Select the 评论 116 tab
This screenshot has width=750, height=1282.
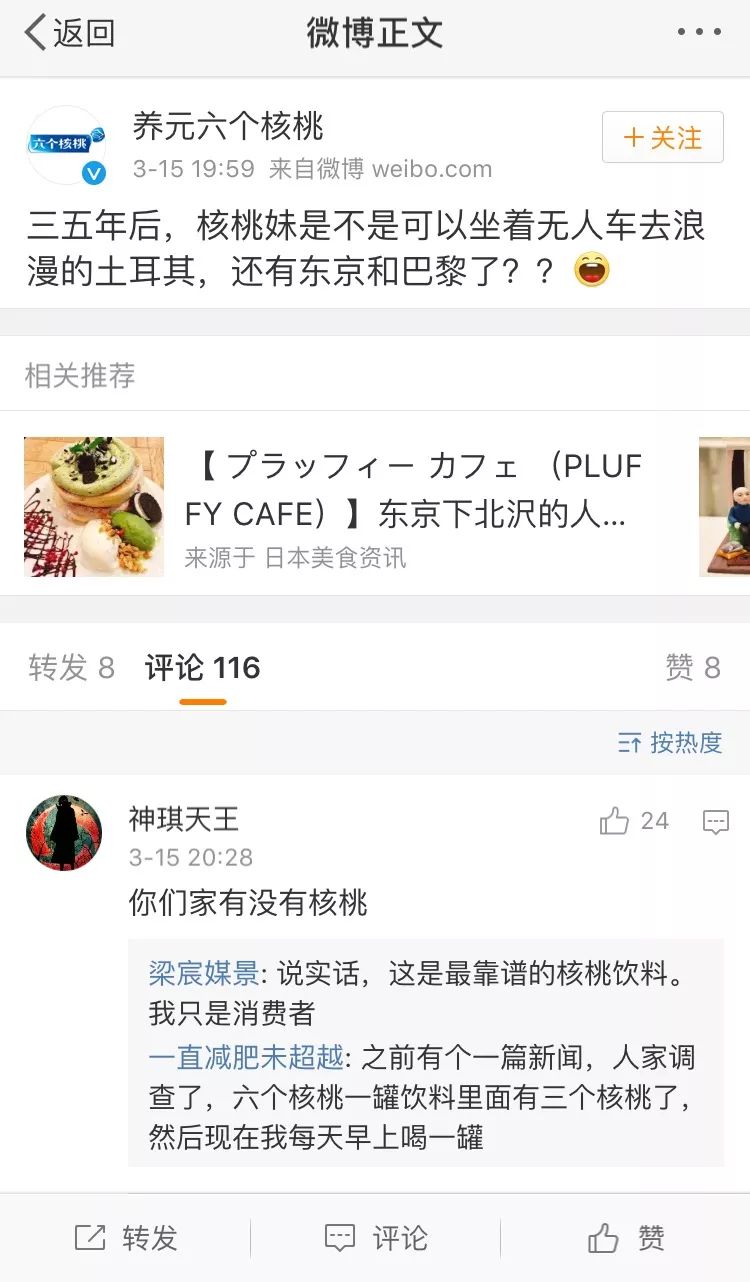point(202,668)
